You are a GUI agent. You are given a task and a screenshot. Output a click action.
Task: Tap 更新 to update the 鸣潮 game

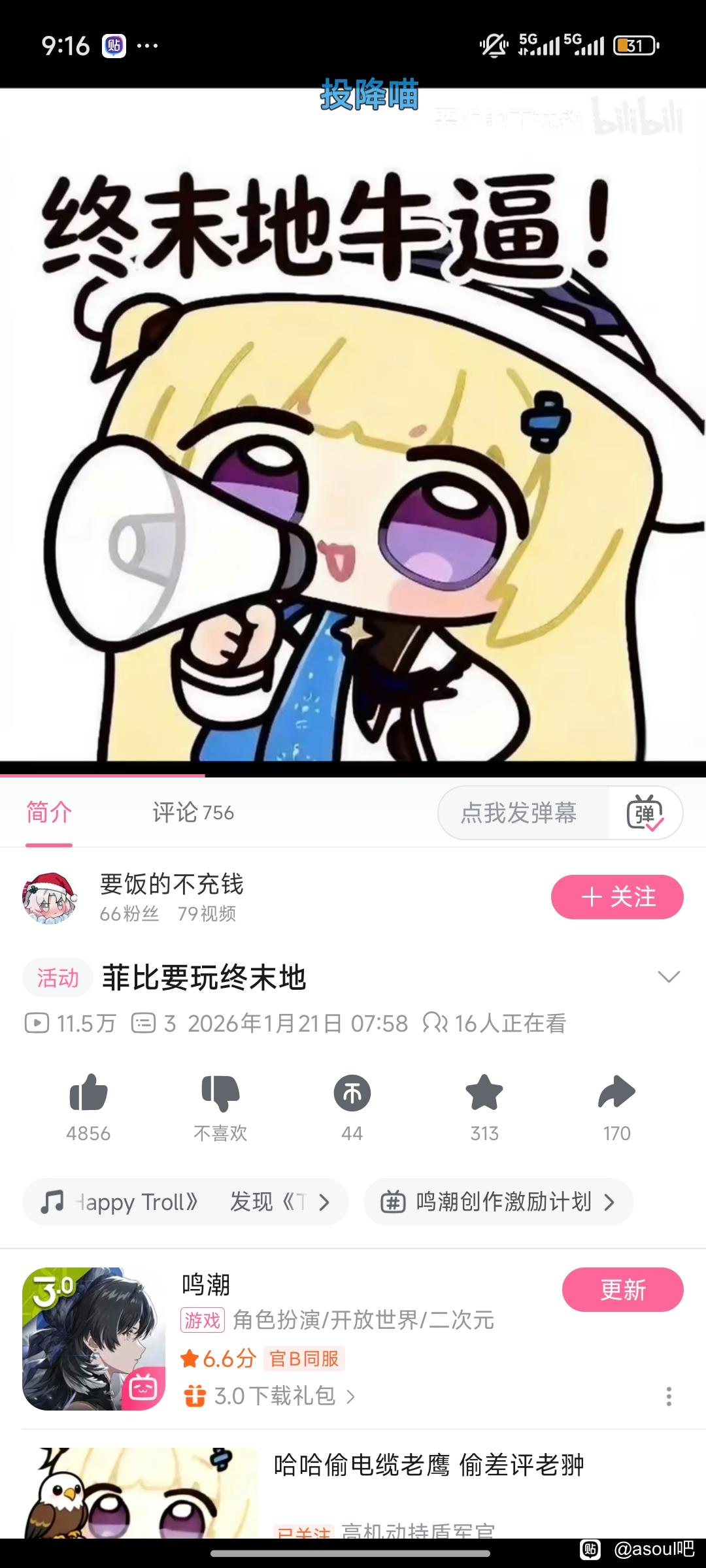coord(622,1290)
